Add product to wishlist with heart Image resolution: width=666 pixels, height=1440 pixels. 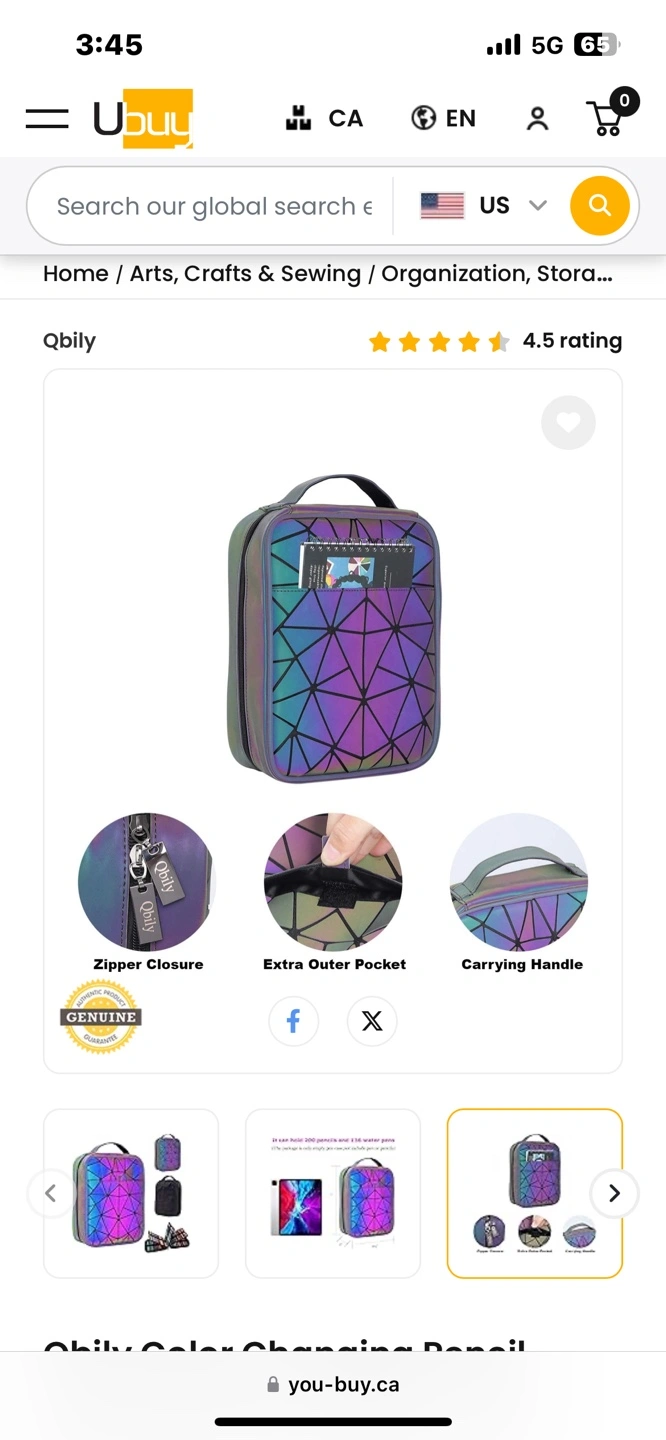click(568, 423)
